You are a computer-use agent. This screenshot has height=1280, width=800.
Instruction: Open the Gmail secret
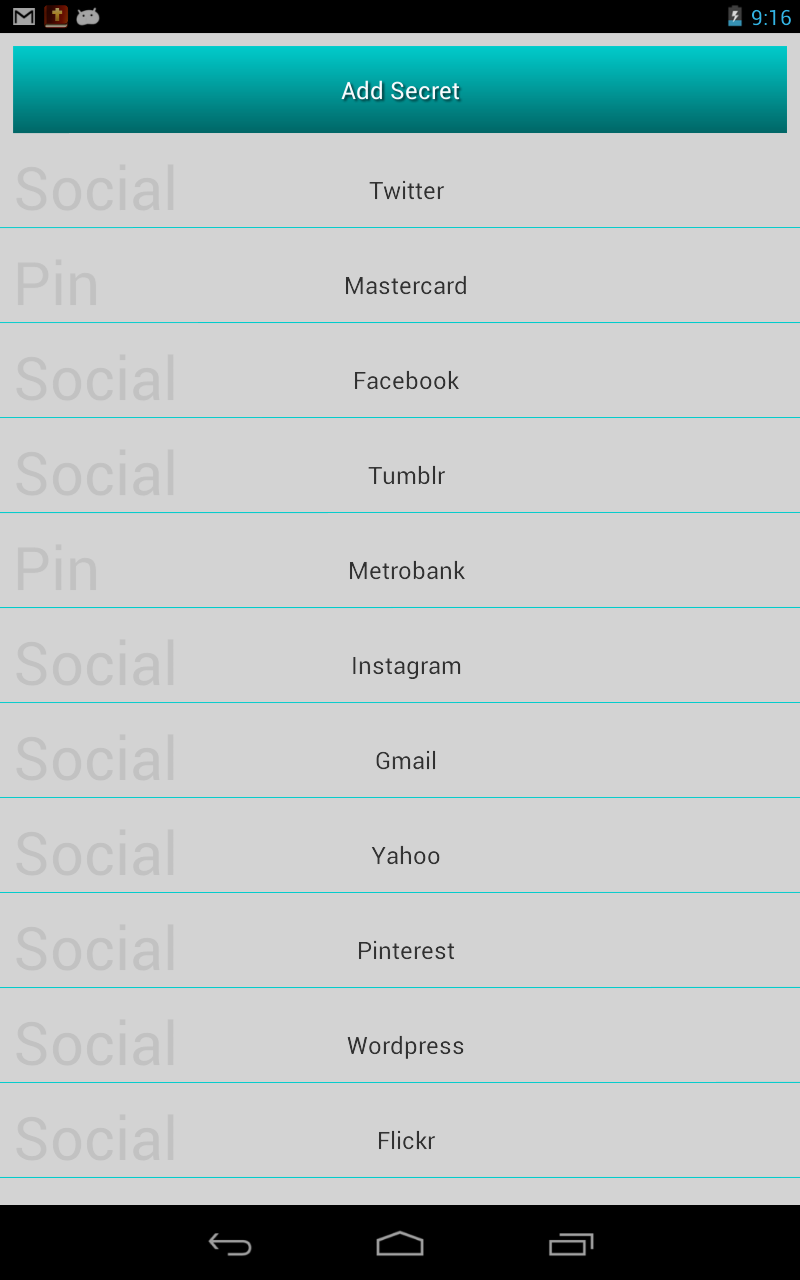click(406, 760)
